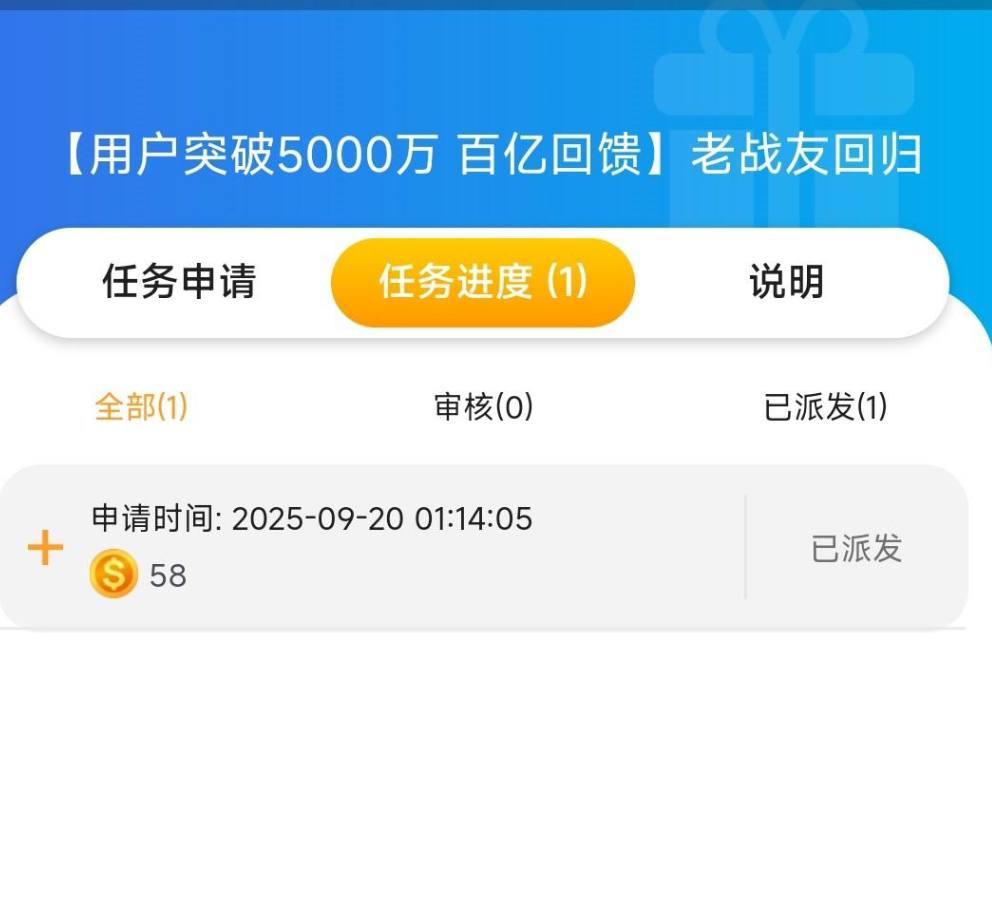The image size is (992, 909).
Task: View 已派发(1) records
Action: 825,407
